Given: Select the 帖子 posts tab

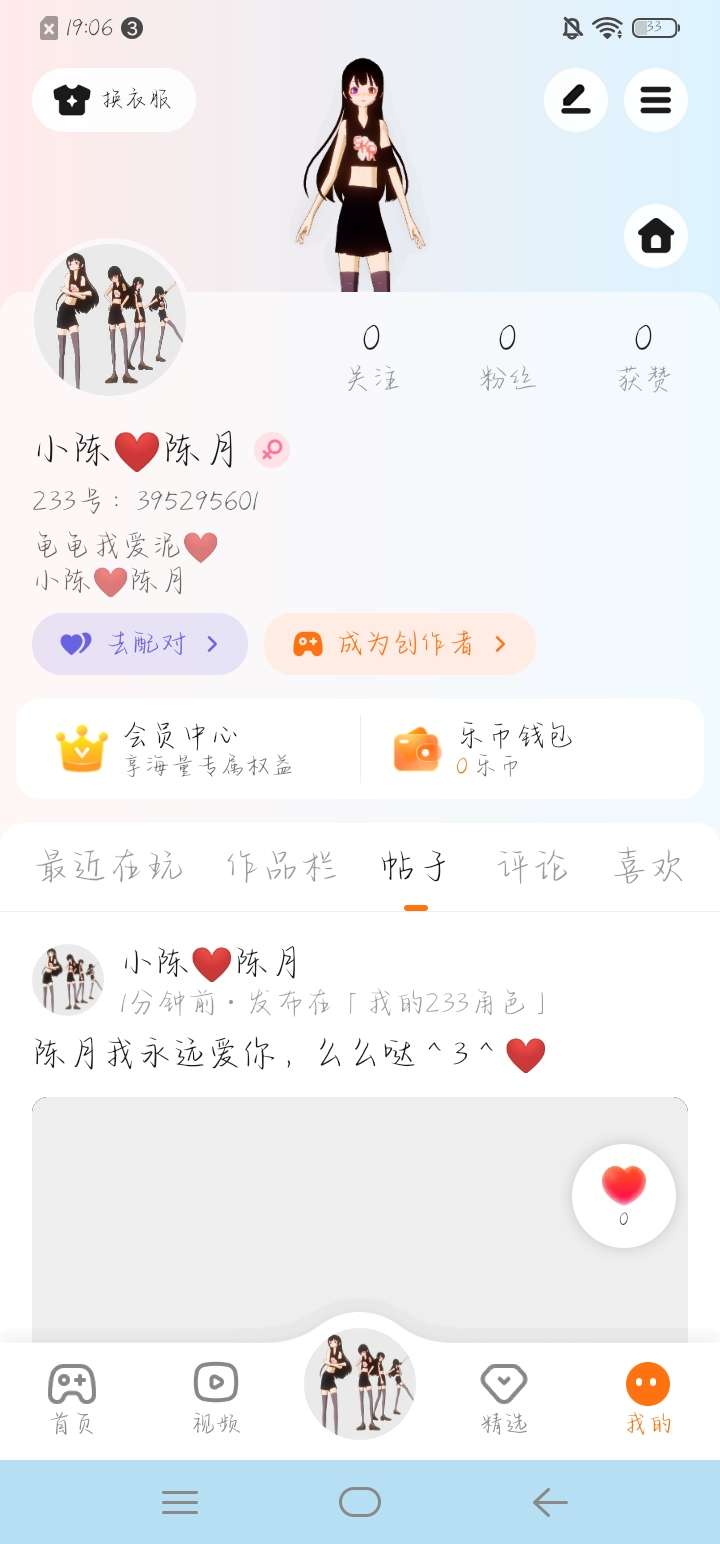Looking at the screenshot, I should (x=415, y=866).
